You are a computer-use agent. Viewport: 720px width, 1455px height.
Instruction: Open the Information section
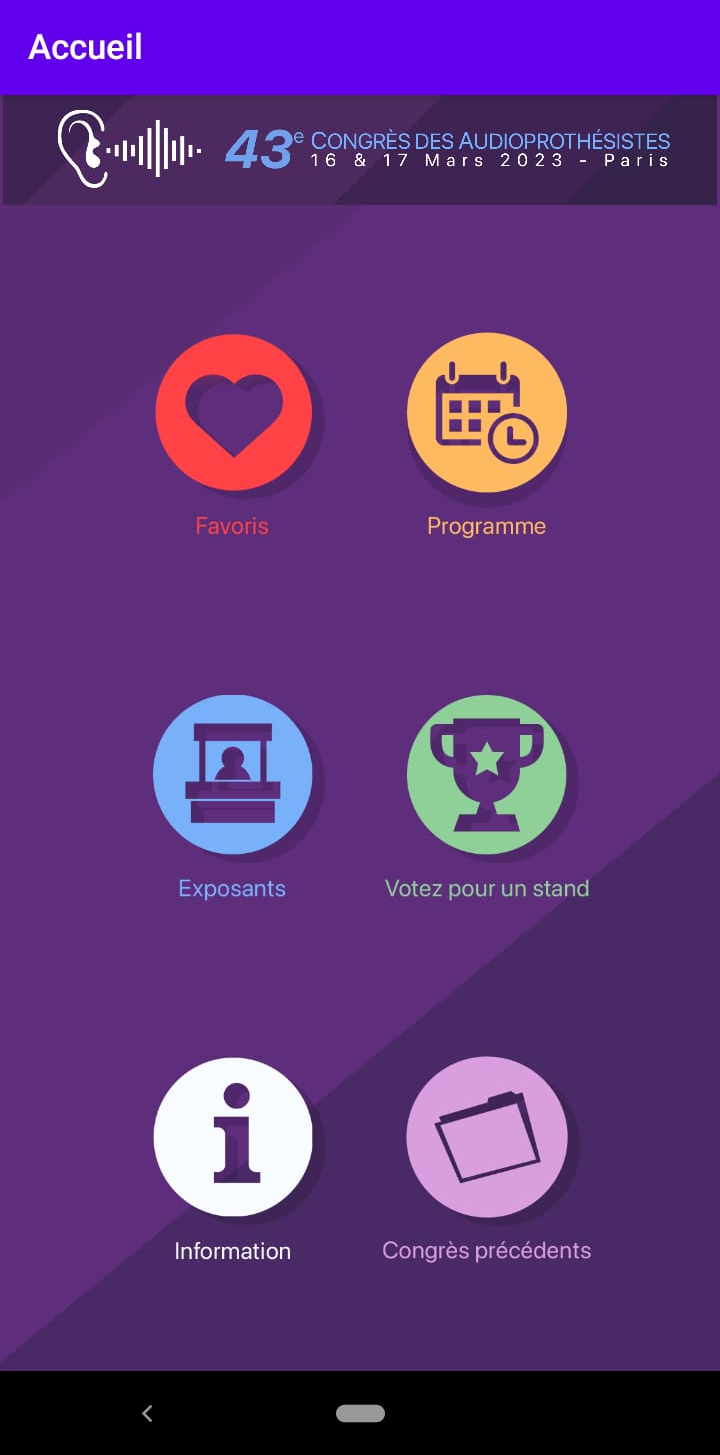[233, 1137]
